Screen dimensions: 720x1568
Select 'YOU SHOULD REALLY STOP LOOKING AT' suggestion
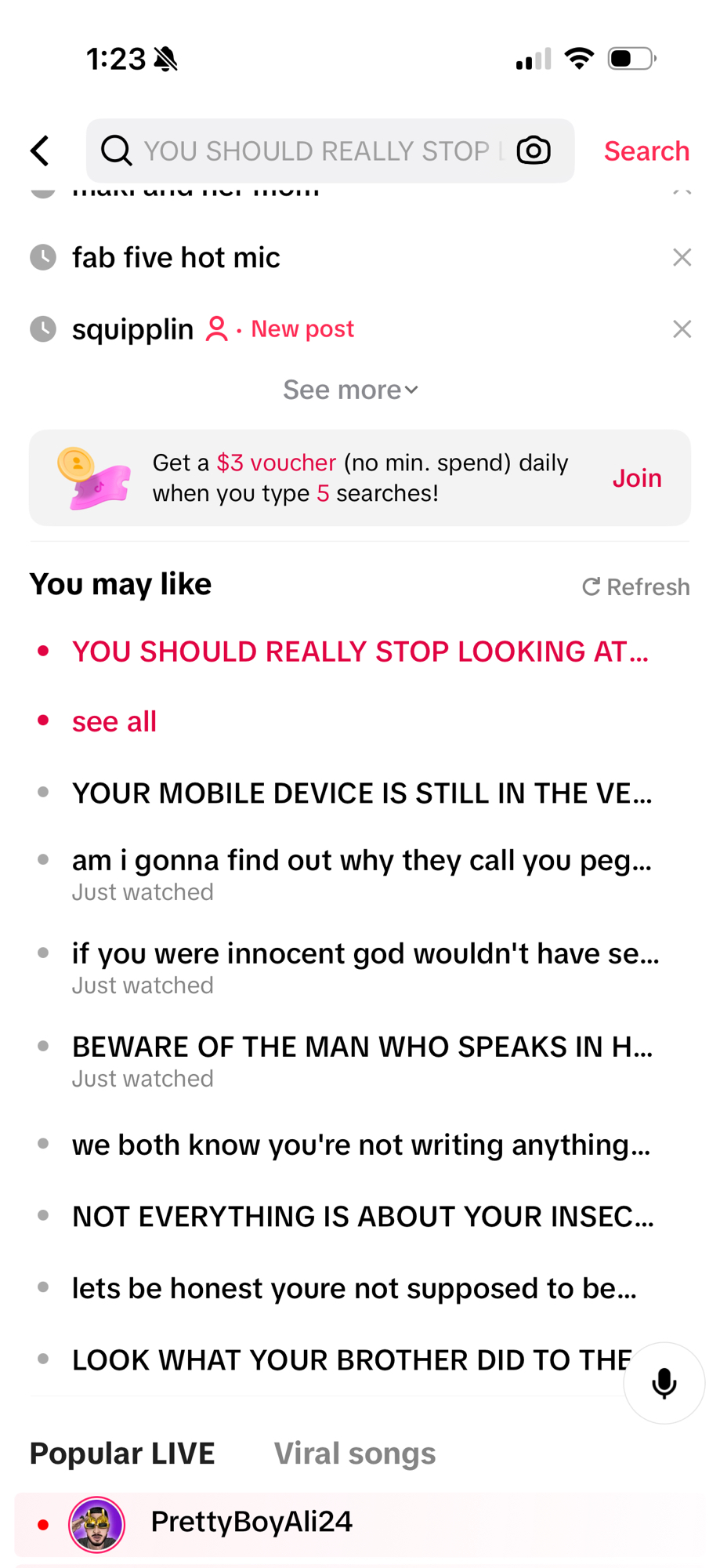click(x=360, y=652)
